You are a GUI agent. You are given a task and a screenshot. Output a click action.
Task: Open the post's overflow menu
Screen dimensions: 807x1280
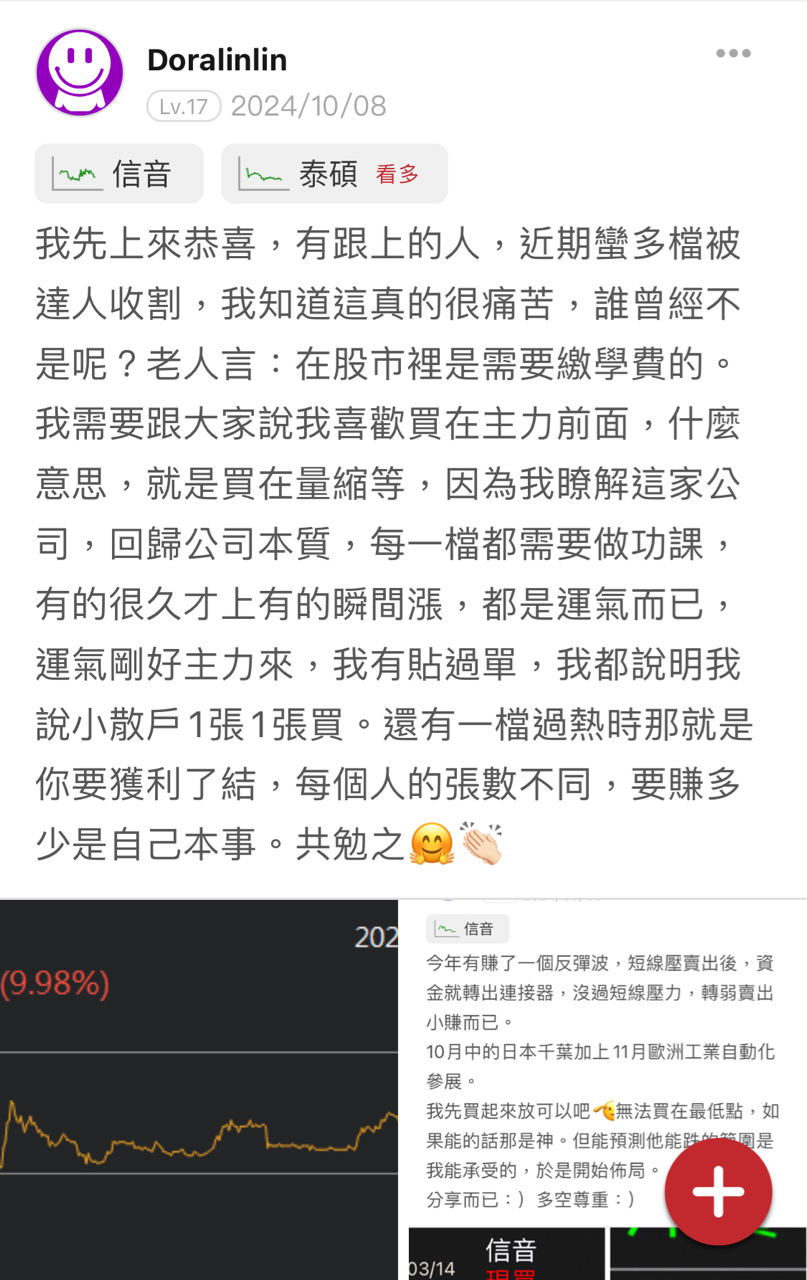click(733, 54)
